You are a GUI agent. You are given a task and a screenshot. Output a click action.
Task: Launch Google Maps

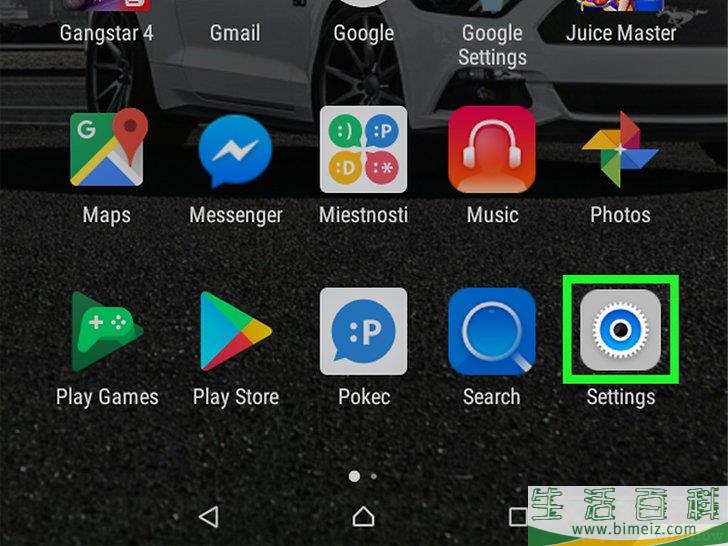pos(107,151)
